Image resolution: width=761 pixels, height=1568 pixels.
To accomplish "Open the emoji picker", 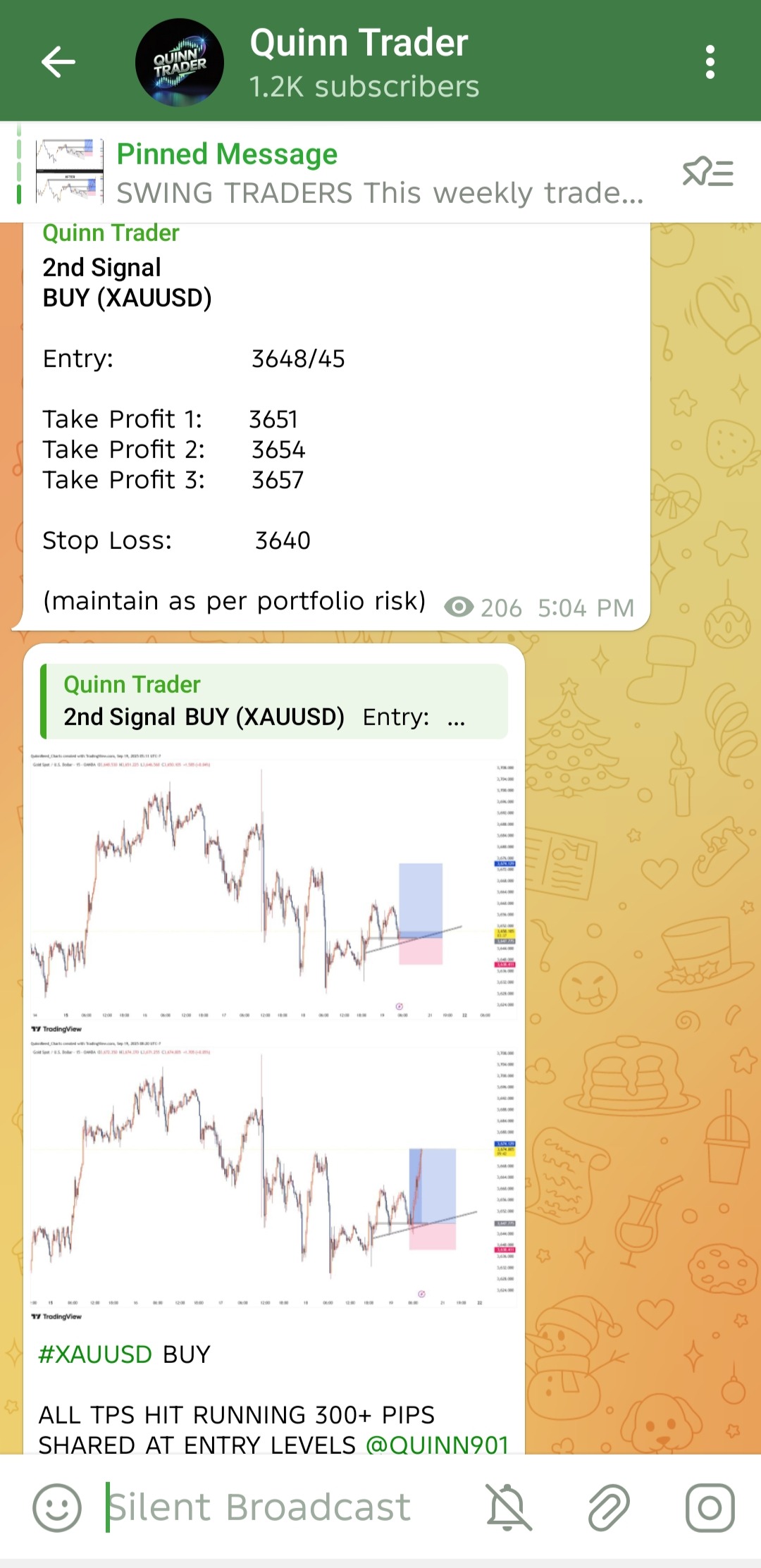I will 56,1507.
